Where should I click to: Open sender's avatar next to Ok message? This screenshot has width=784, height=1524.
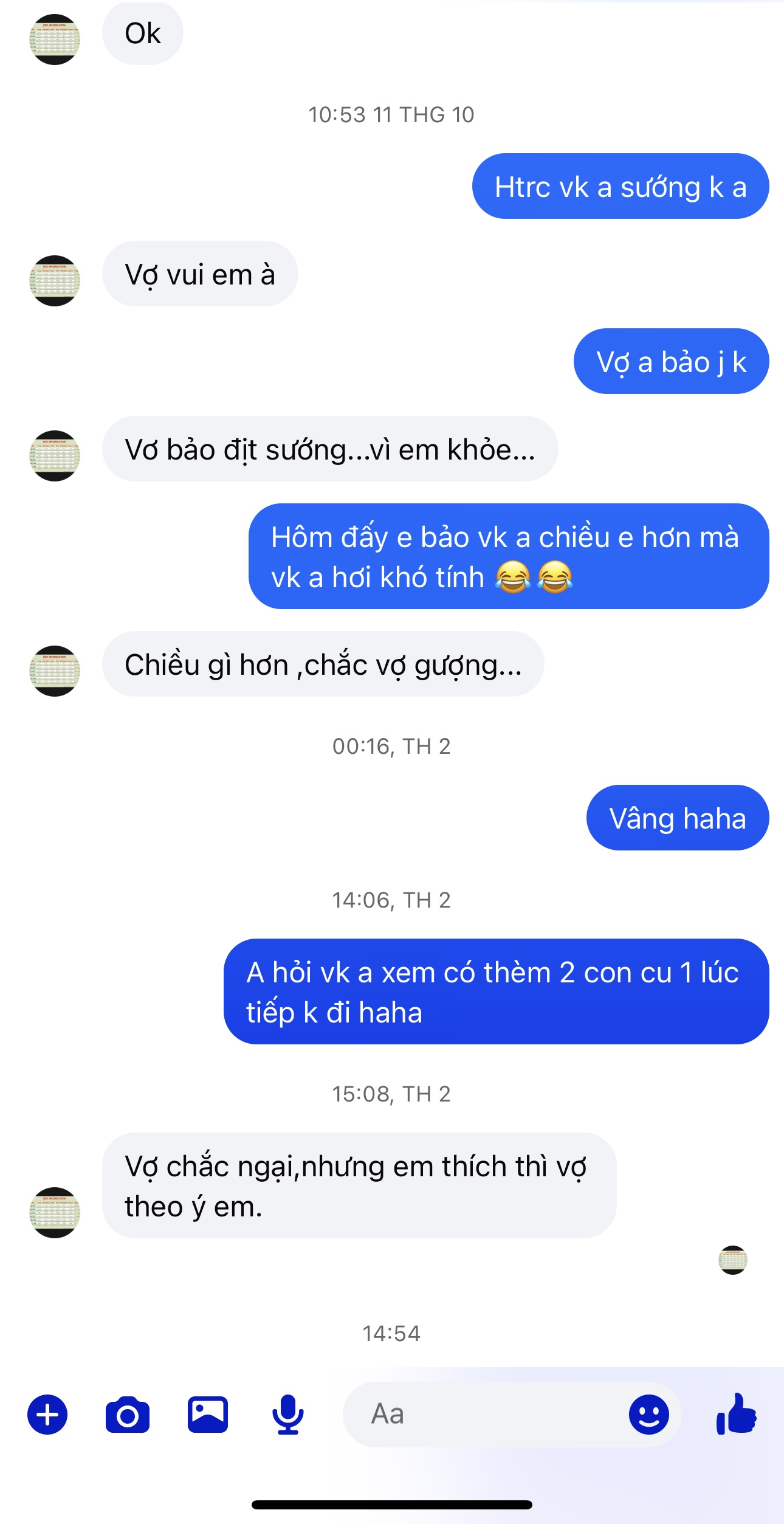click(55, 40)
